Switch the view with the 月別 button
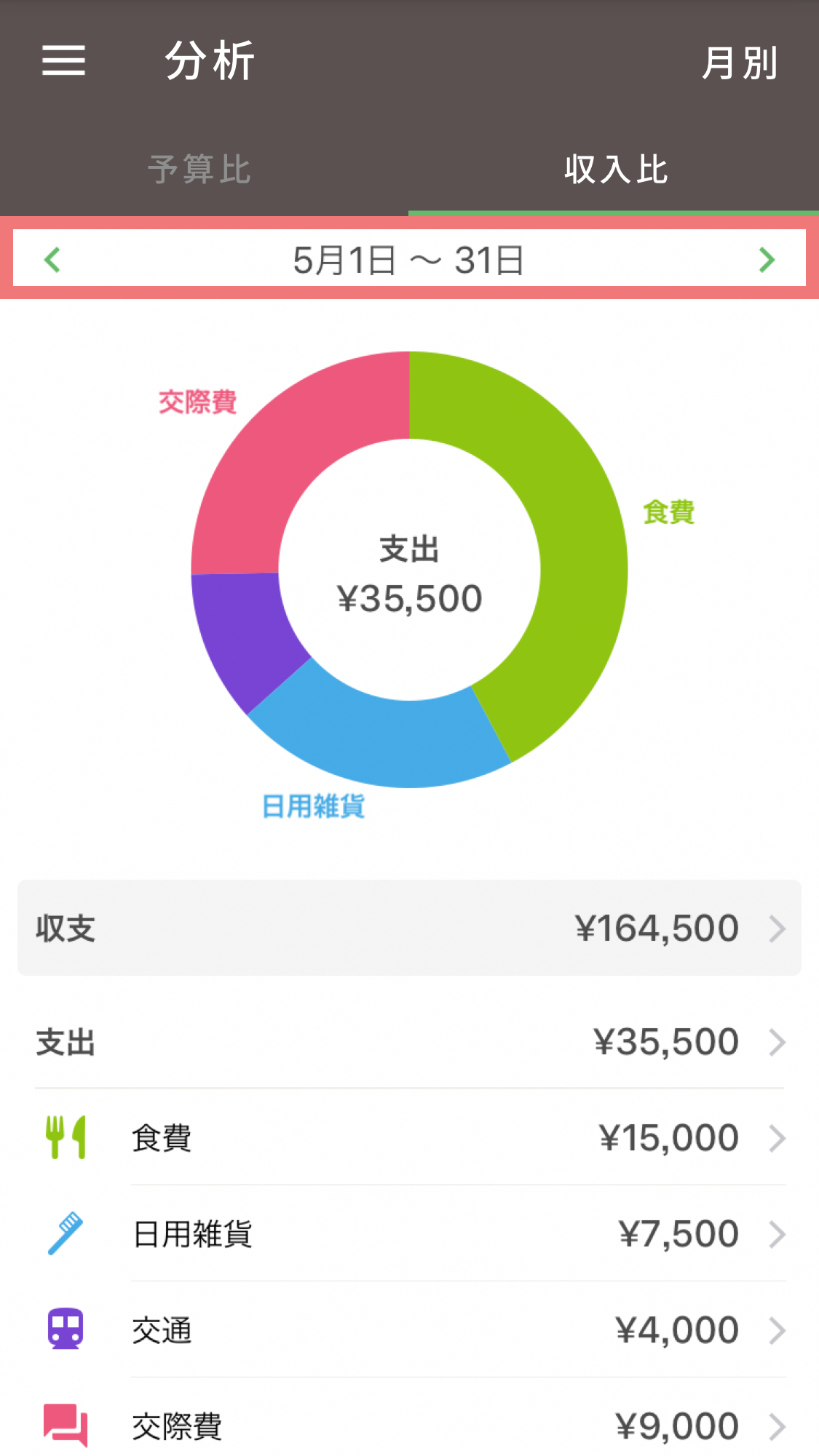 (x=740, y=63)
